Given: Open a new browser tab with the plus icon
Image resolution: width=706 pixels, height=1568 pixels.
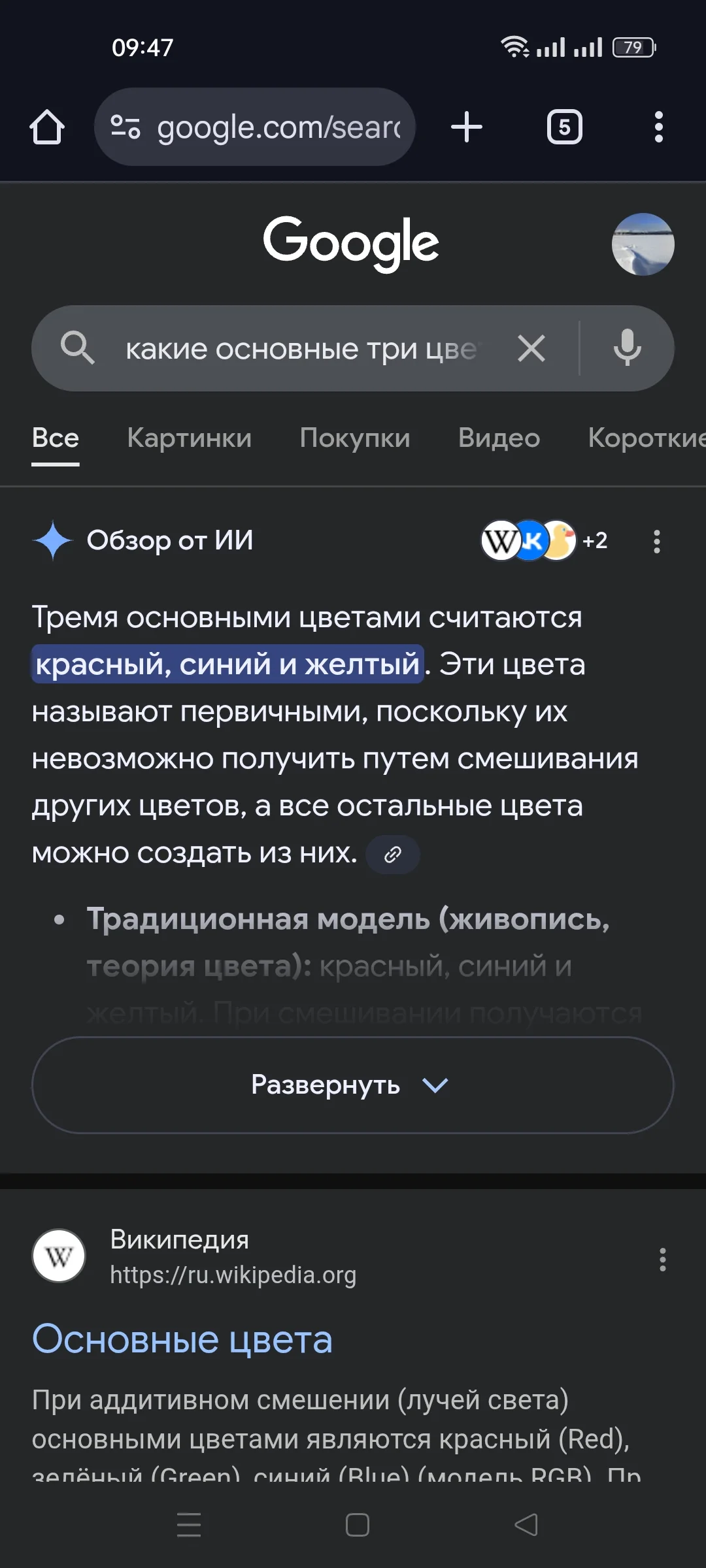Looking at the screenshot, I should tap(467, 127).
